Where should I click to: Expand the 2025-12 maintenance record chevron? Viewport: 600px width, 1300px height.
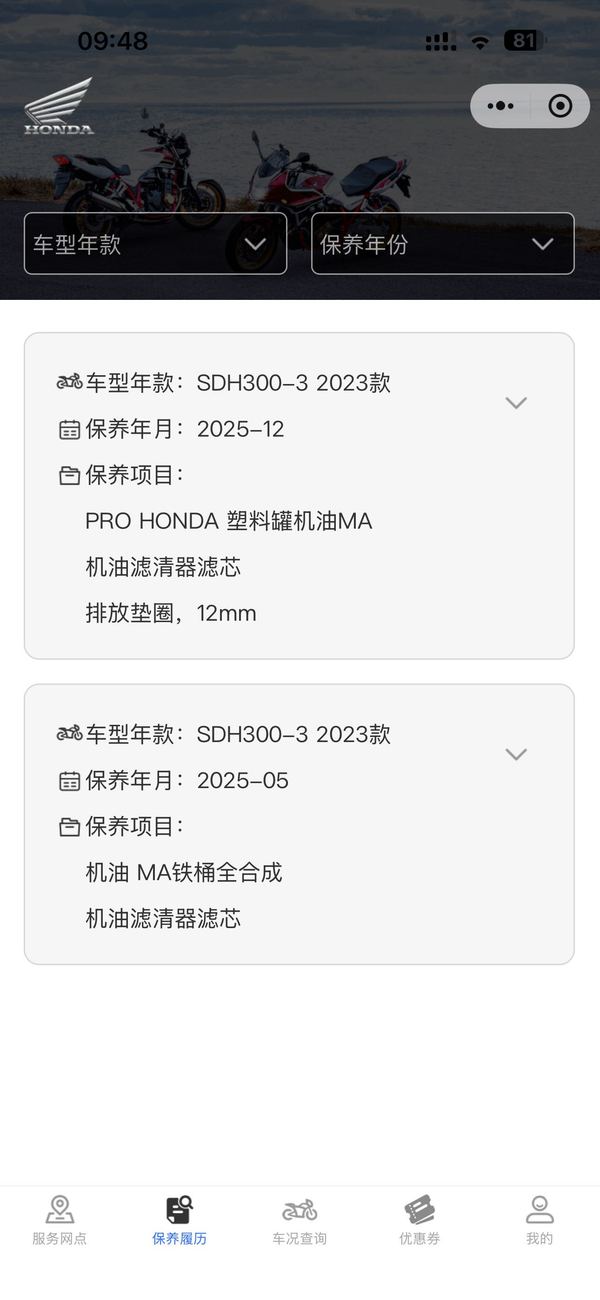click(516, 403)
